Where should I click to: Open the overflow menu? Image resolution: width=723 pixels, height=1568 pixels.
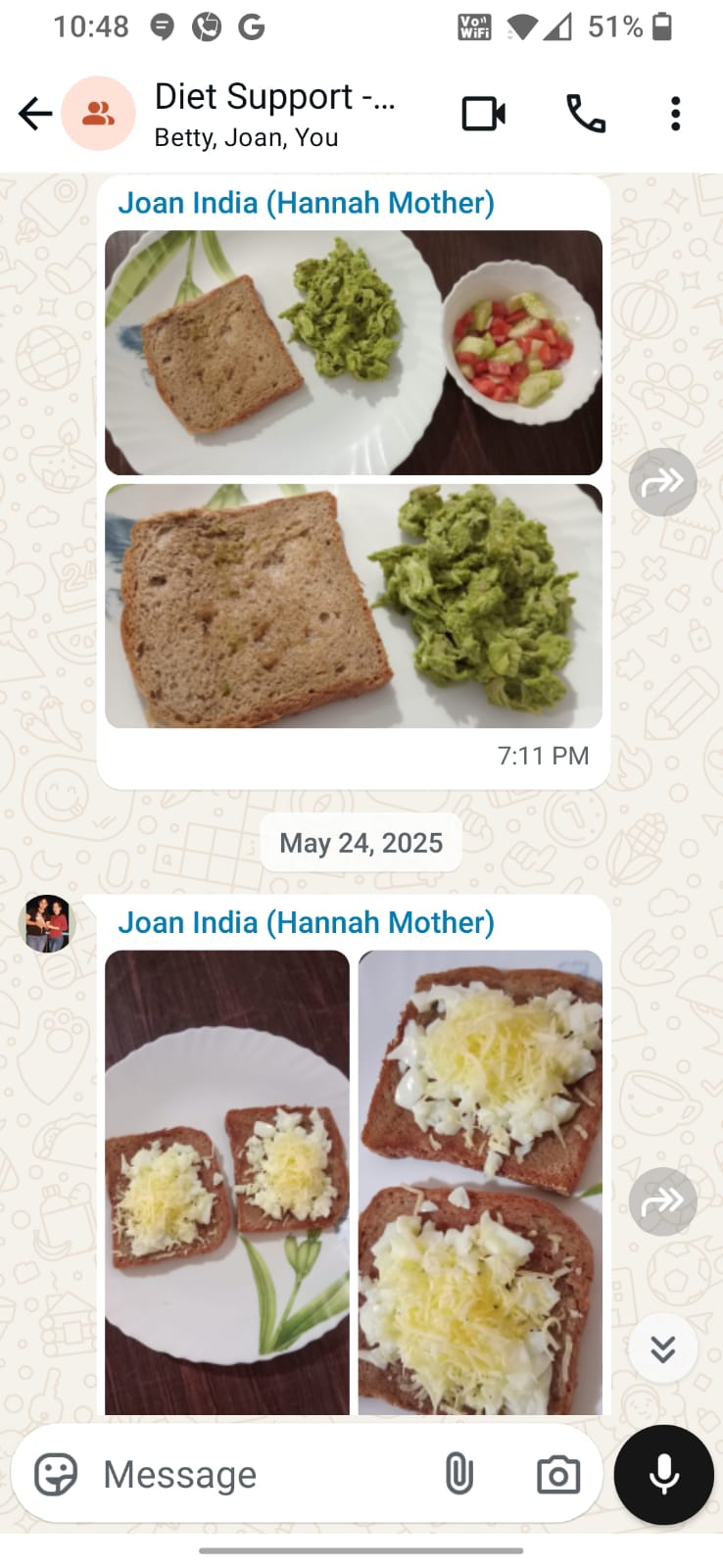pyautogui.click(x=675, y=114)
